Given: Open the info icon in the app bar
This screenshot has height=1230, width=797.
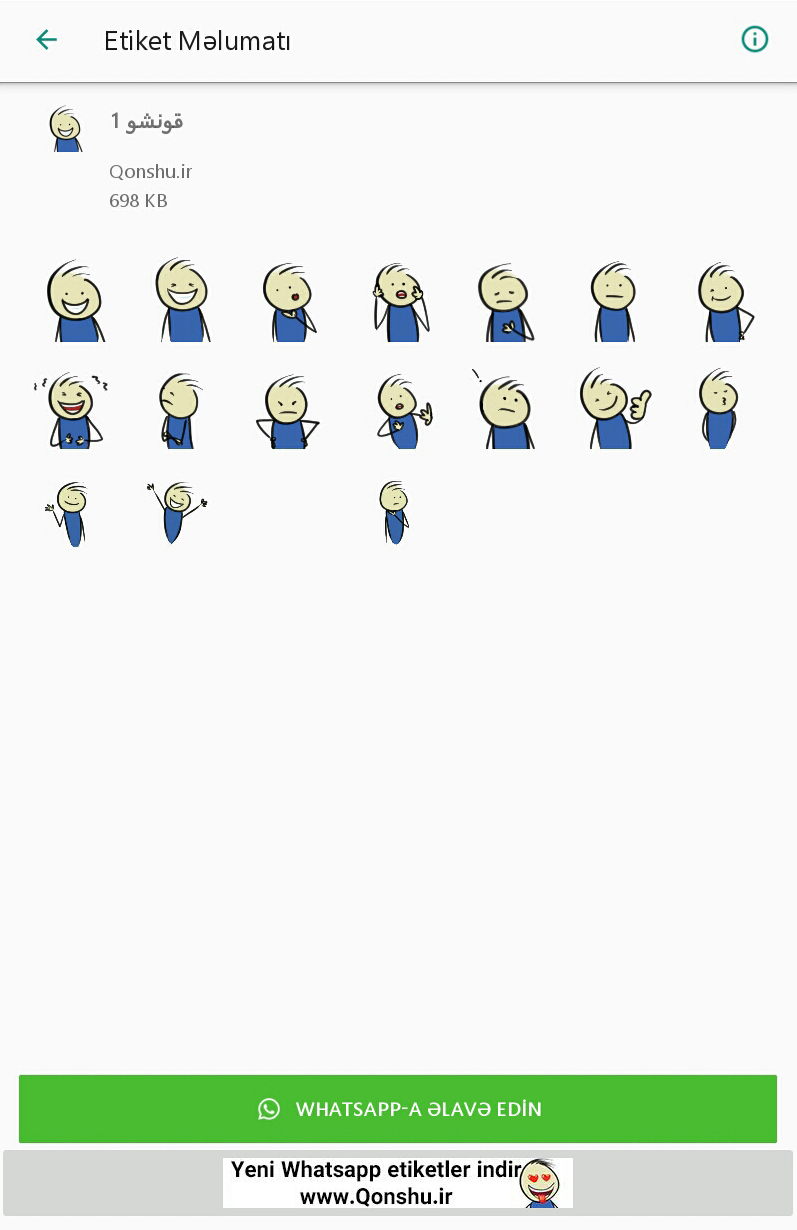Looking at the screenshot, I should 754,40.
